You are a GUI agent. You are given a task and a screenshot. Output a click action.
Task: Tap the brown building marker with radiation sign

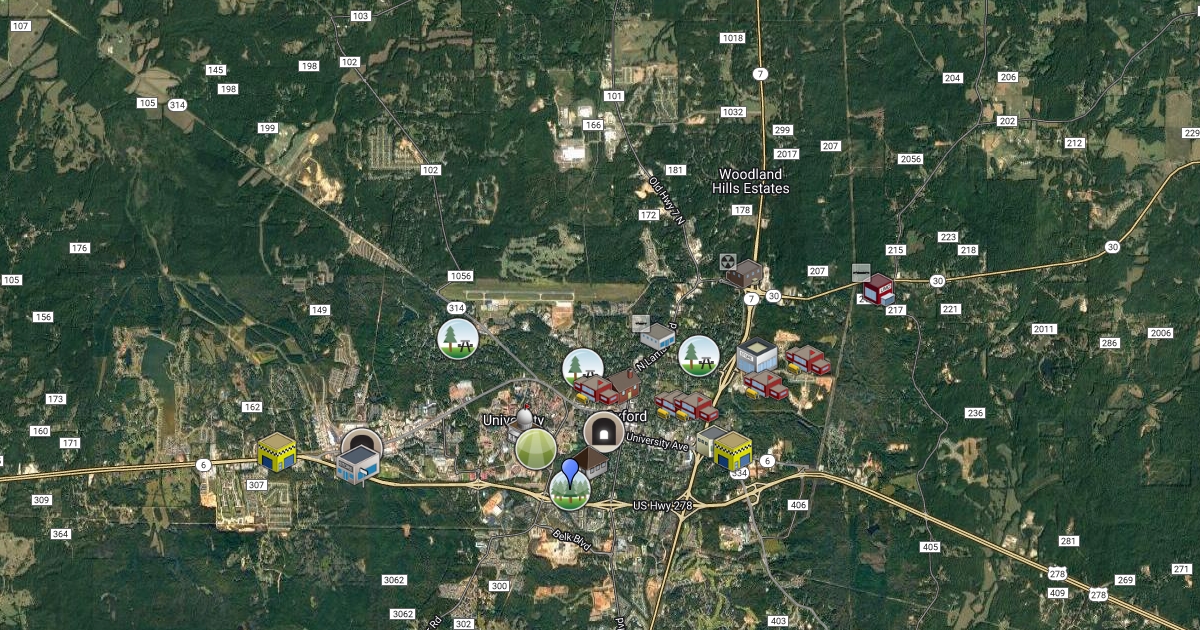click(x=742, y=271)
